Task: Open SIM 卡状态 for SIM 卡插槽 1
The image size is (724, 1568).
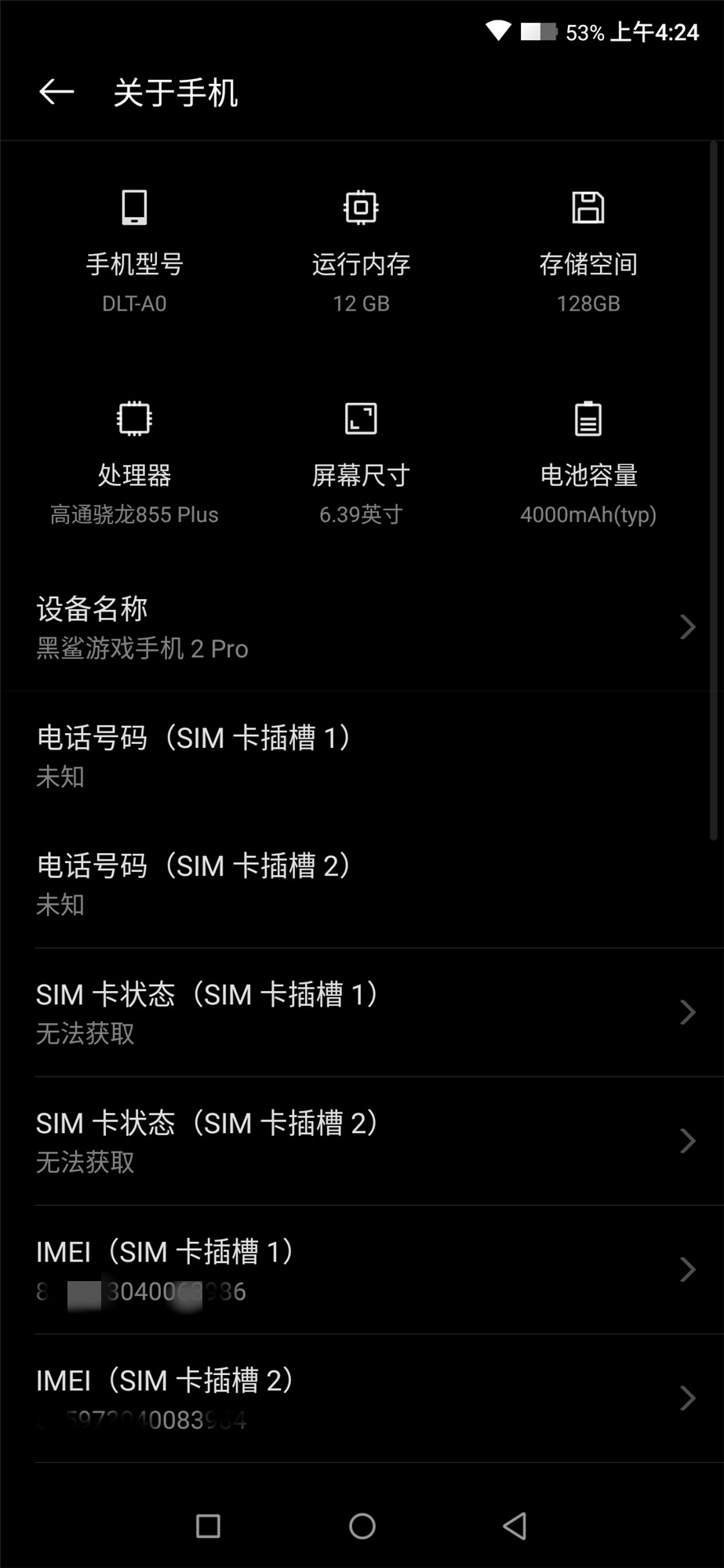Action: 361,1012
